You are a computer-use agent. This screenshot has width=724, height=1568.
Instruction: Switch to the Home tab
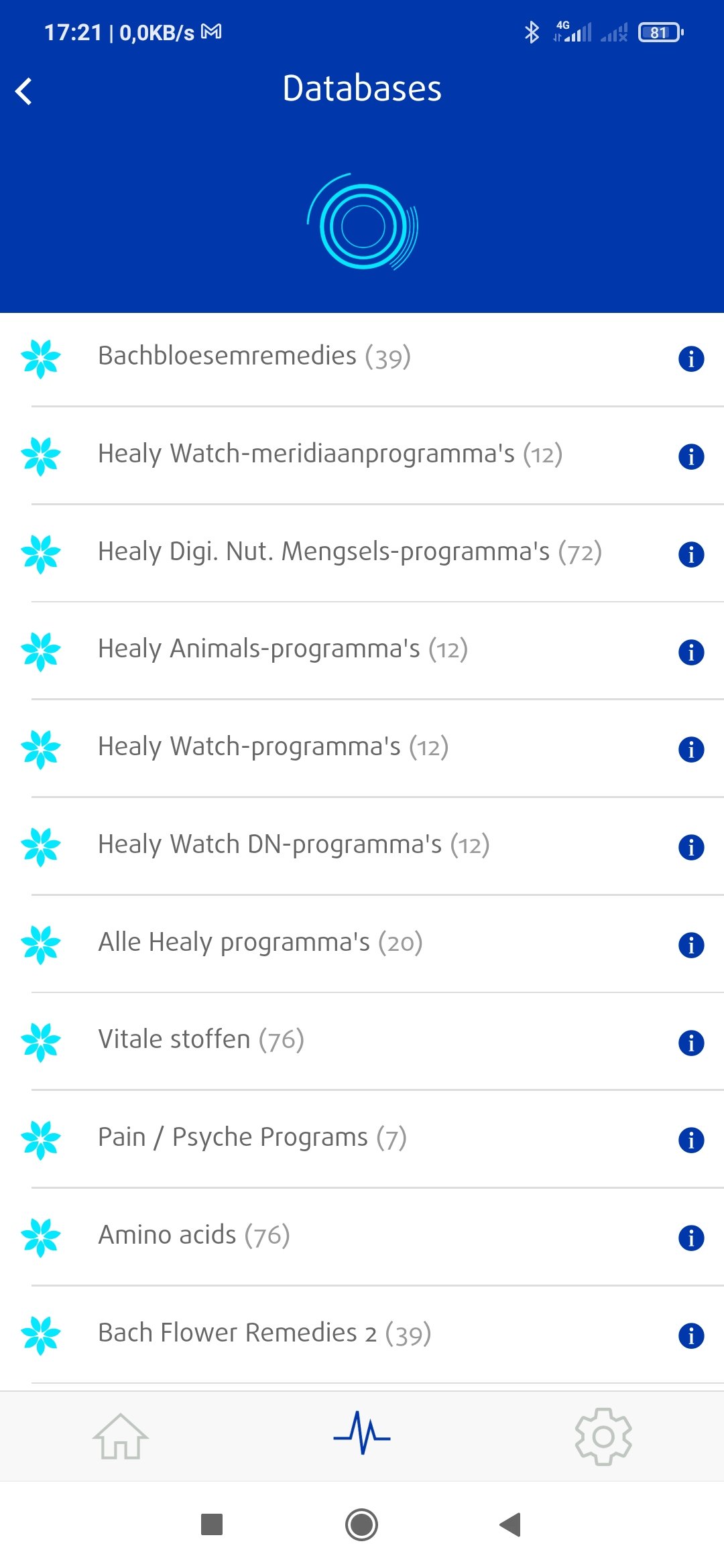[x=121, y=1436]
